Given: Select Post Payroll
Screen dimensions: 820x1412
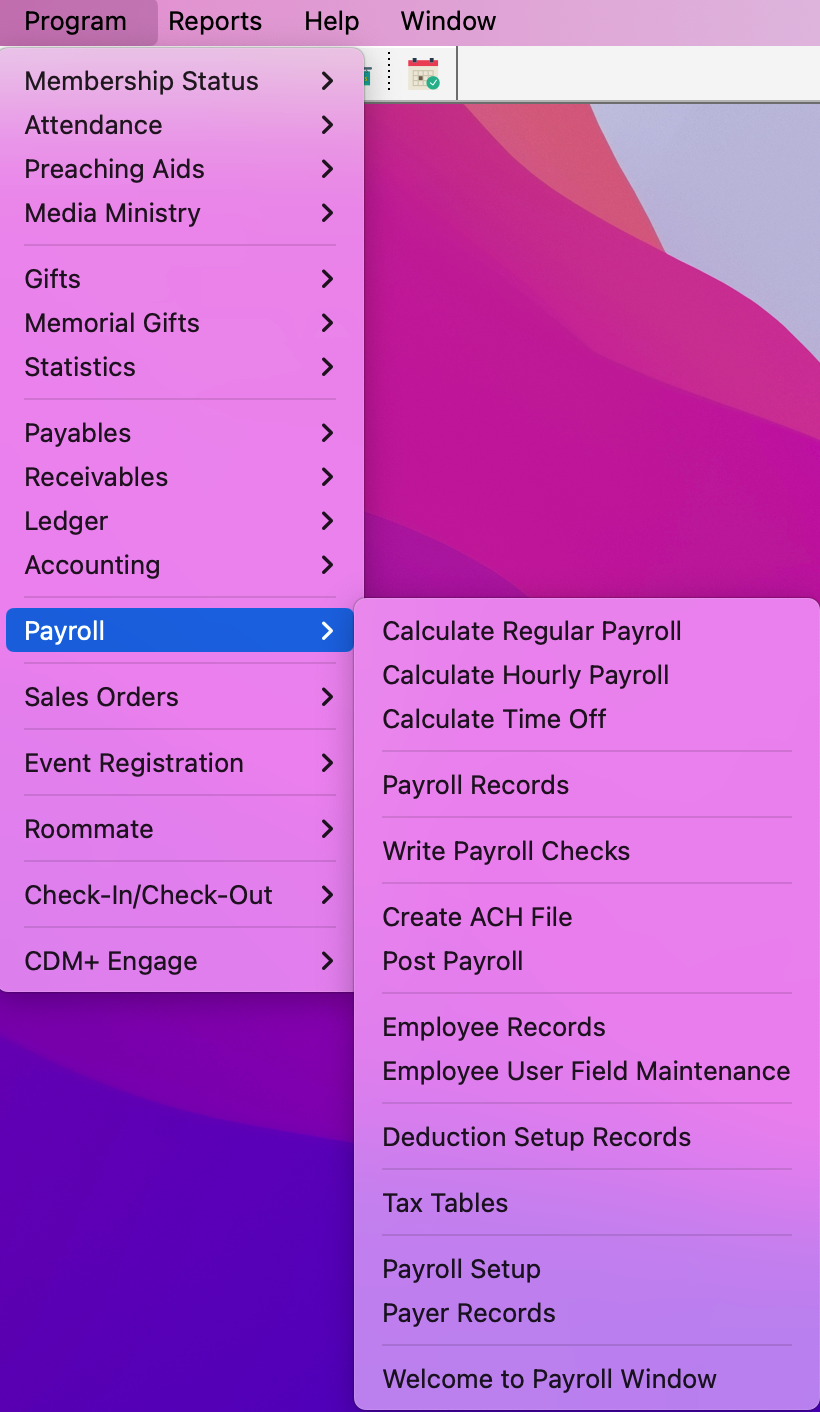Looking at the screenshot, I should (x=453, y=961).
